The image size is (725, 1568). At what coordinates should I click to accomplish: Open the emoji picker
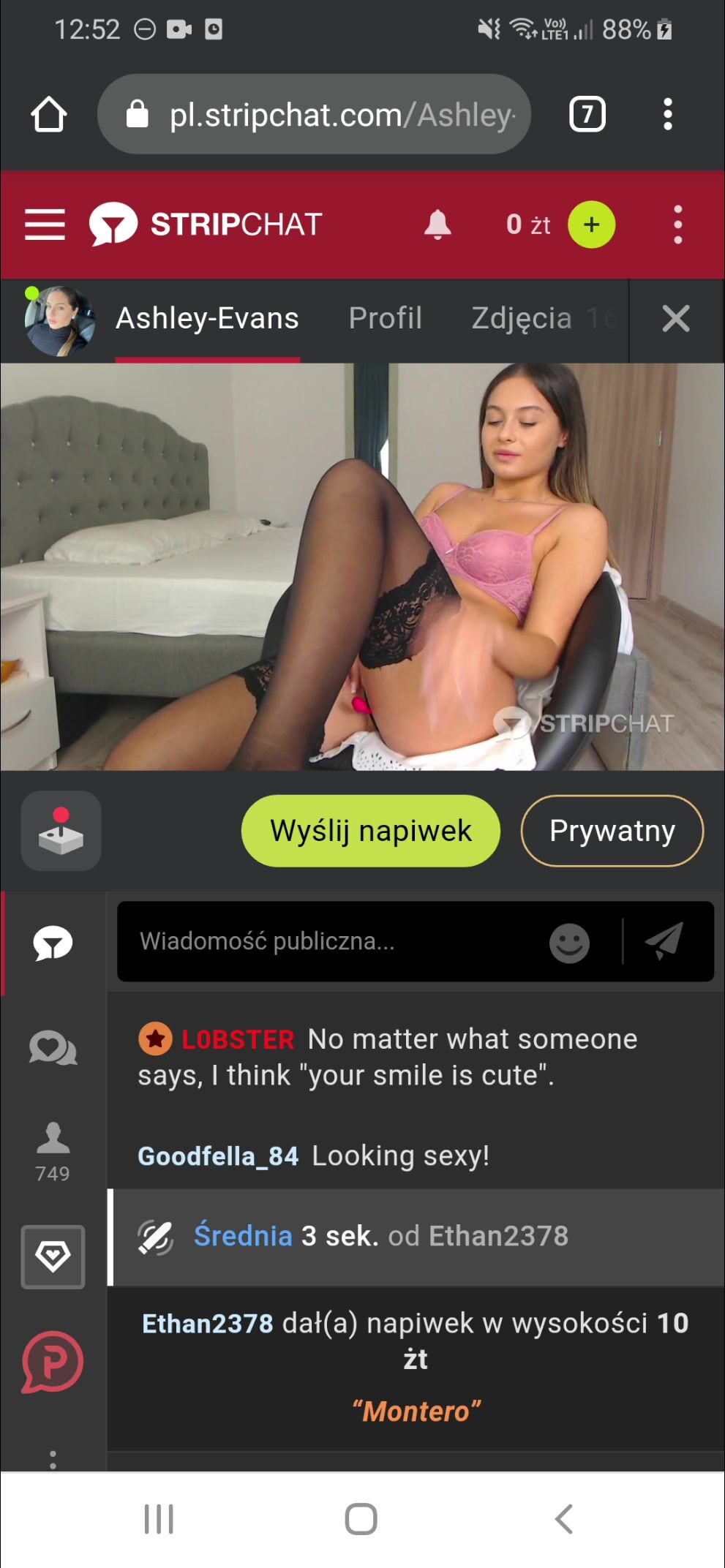pos(569,943)
